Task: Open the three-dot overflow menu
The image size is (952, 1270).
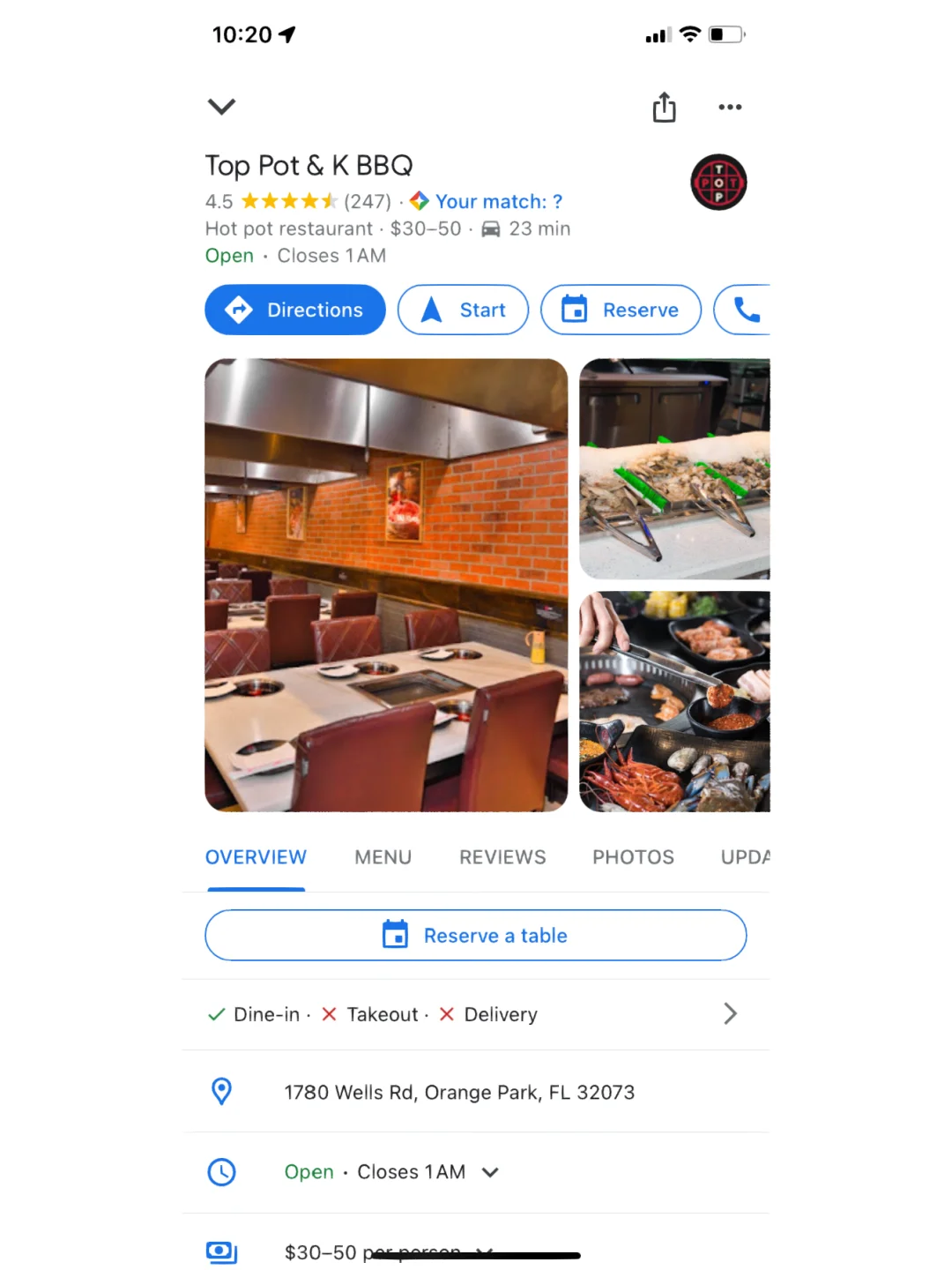Action: point(730,108)
